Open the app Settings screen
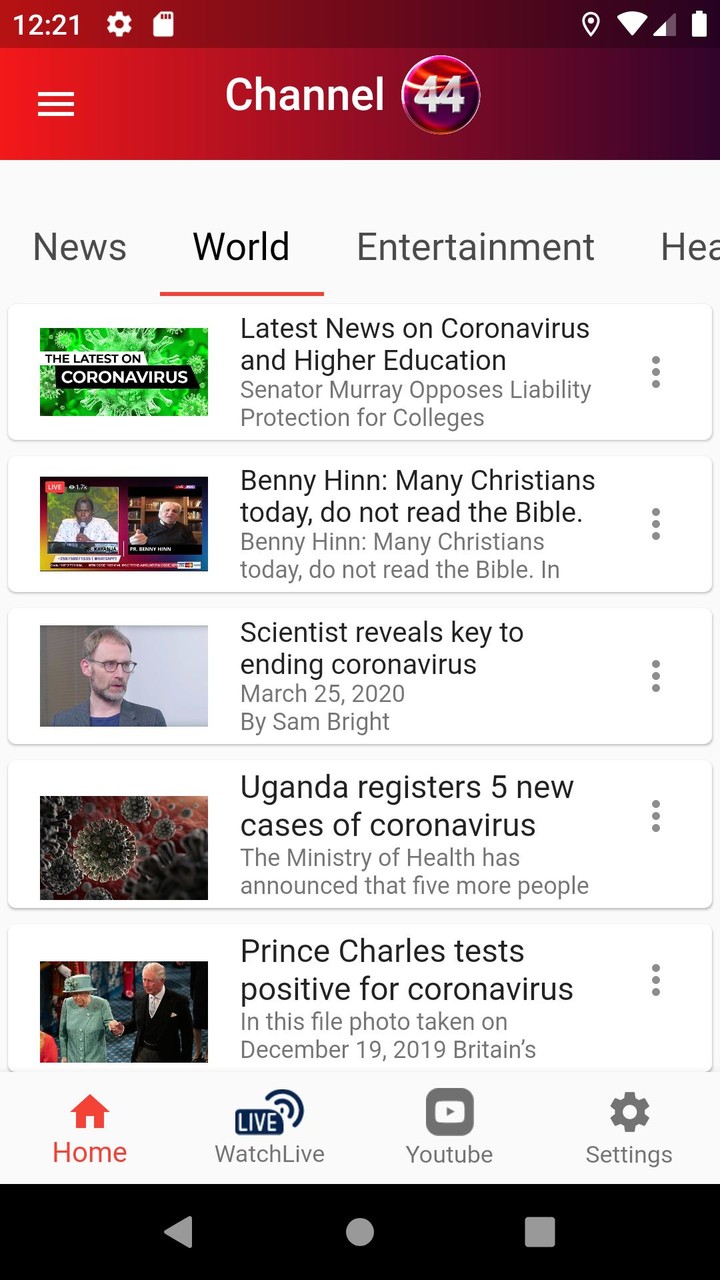Screen dimensions: 720x1280 pos(629,1125)
